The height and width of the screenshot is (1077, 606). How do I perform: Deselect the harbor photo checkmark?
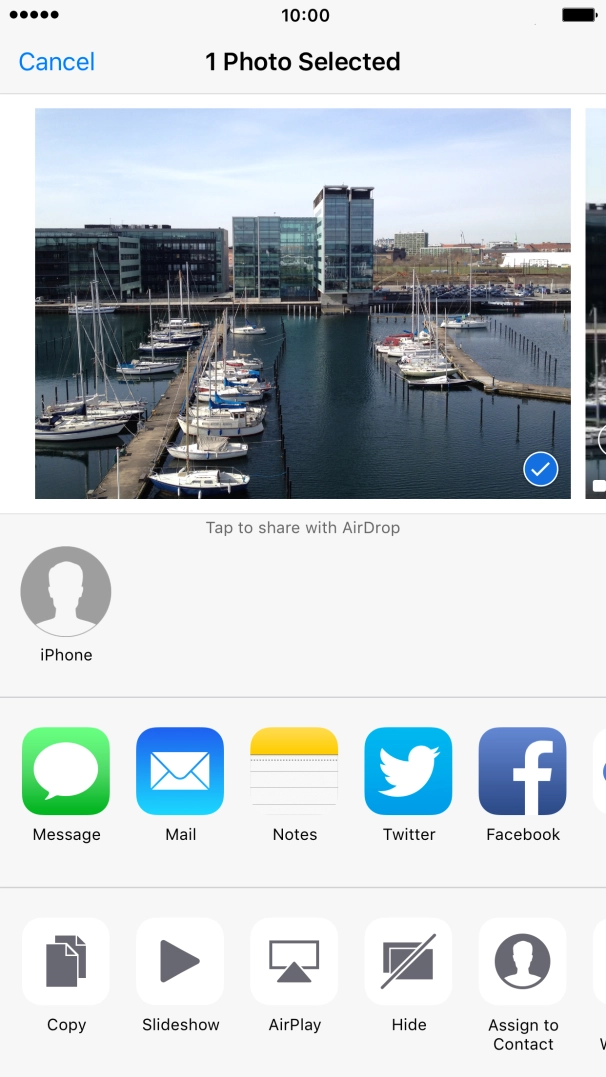pos(541,469)
